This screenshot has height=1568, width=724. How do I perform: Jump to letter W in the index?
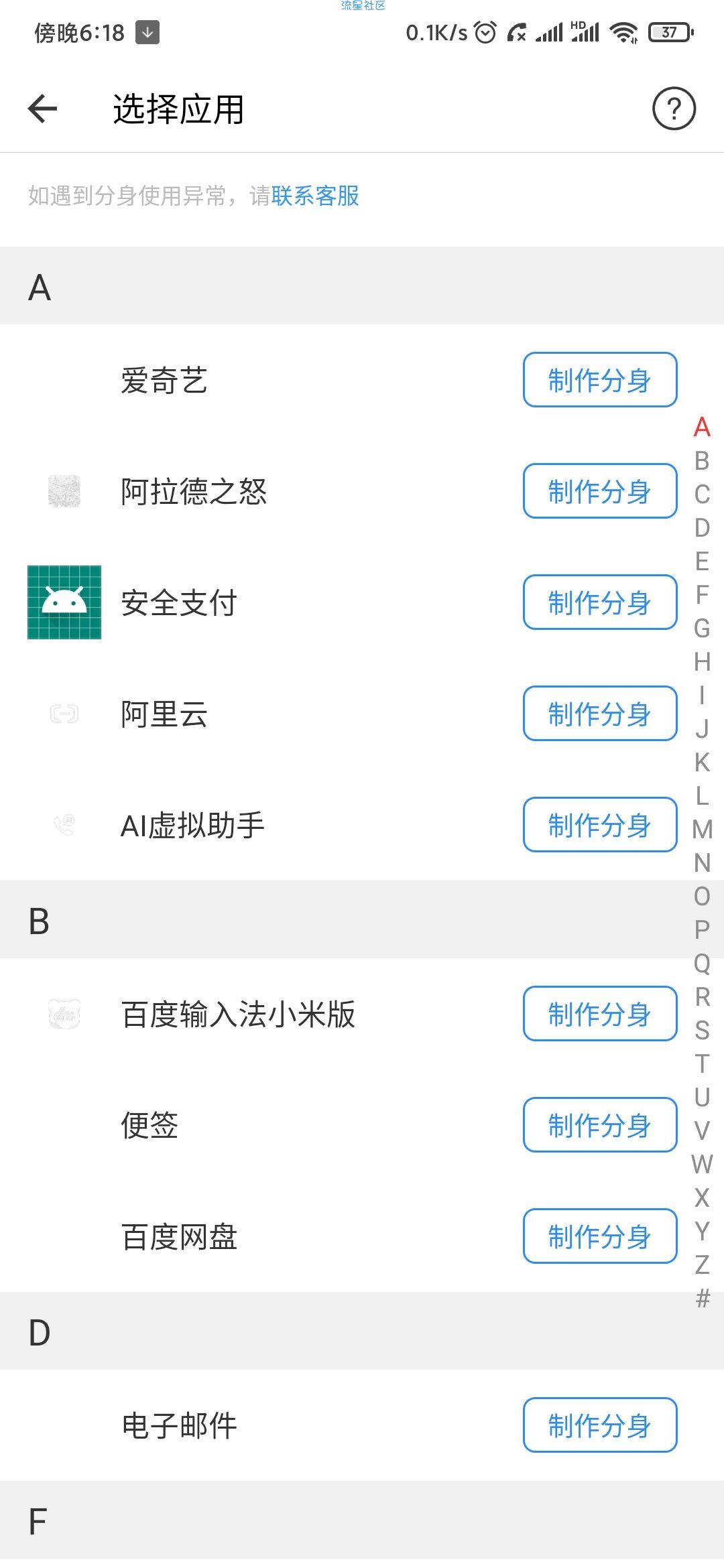[x=702, y=1165]
